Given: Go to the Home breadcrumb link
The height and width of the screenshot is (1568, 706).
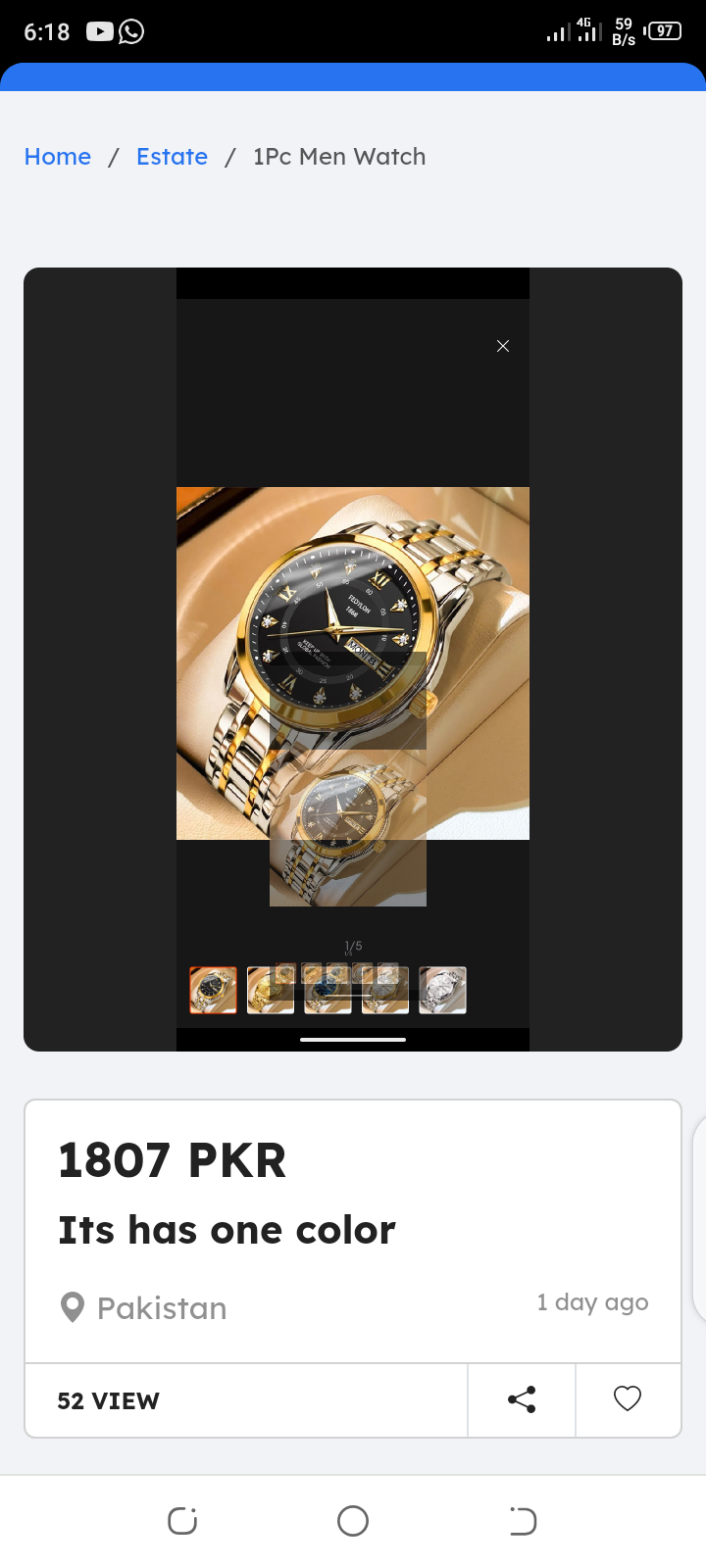Looking at the screenshot, I should 58,157.
